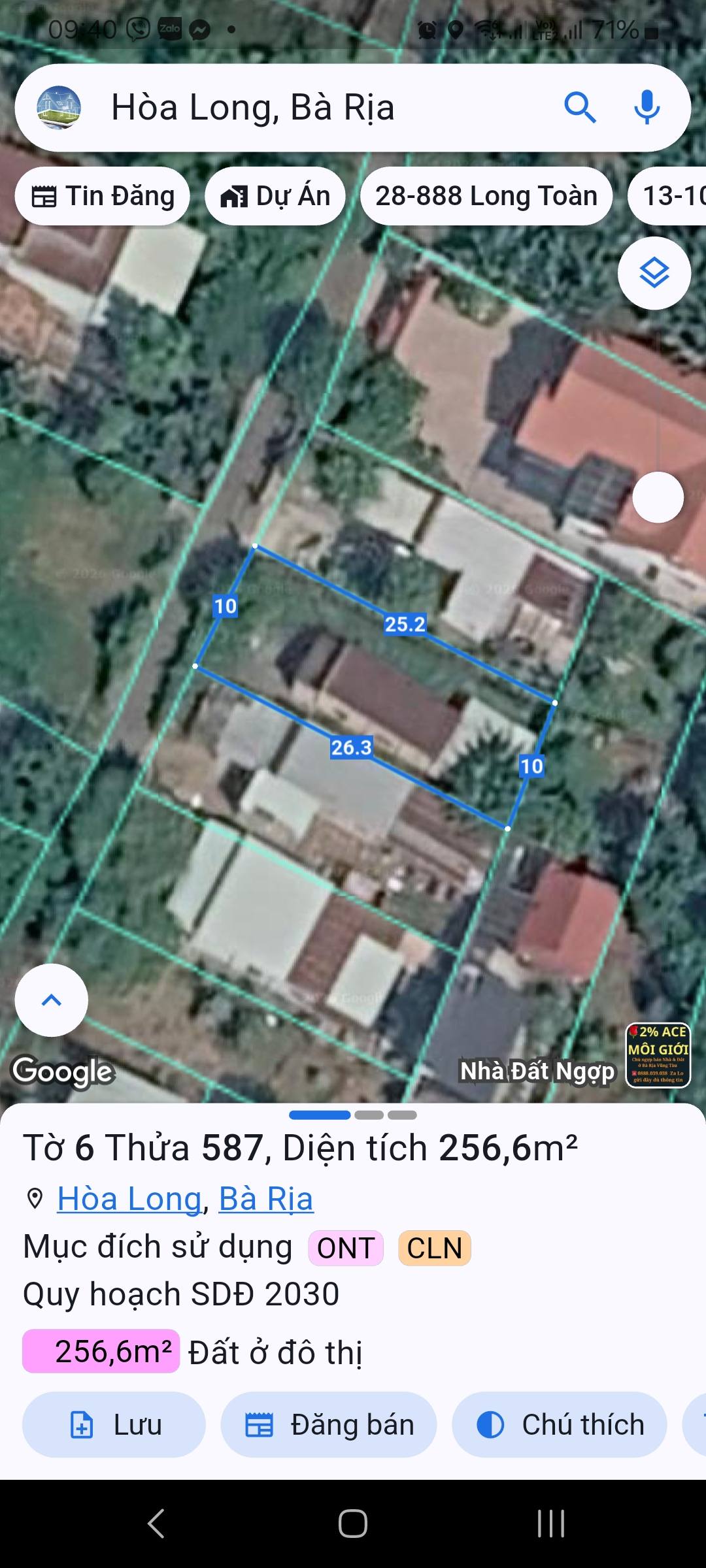Collapse the bottom info sheet with the chevron

51,998
